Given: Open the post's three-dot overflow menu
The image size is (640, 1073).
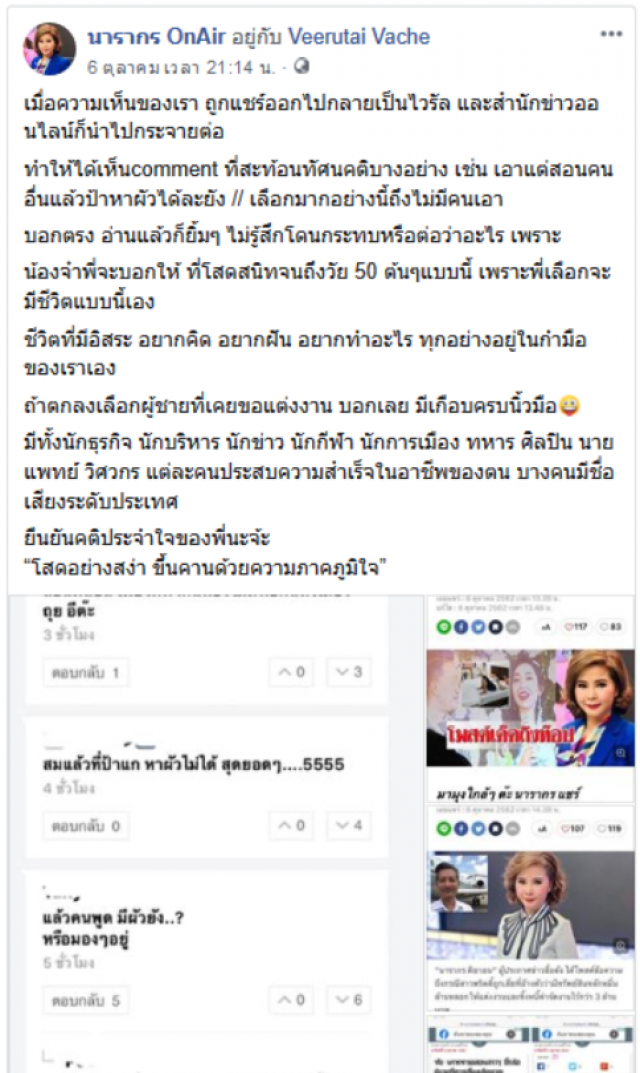Looking at the screenshot, I should (x=610, y=36).
